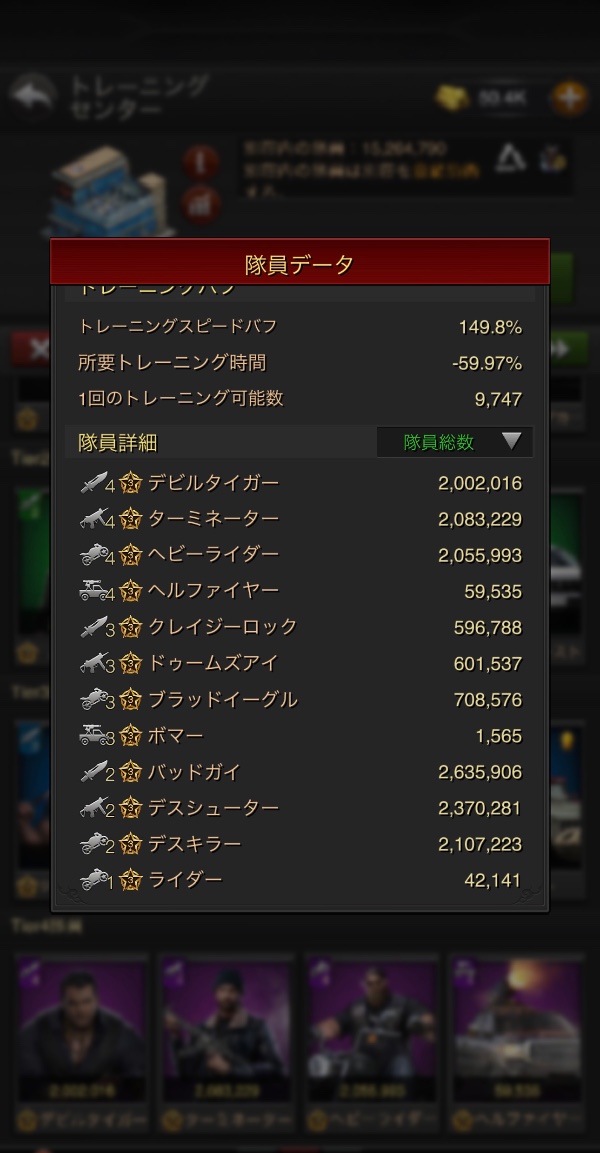Open the 隊員総数 dropdown filter
The image size is (600, 1153).
pyautogui.click(x=454, y=442)
